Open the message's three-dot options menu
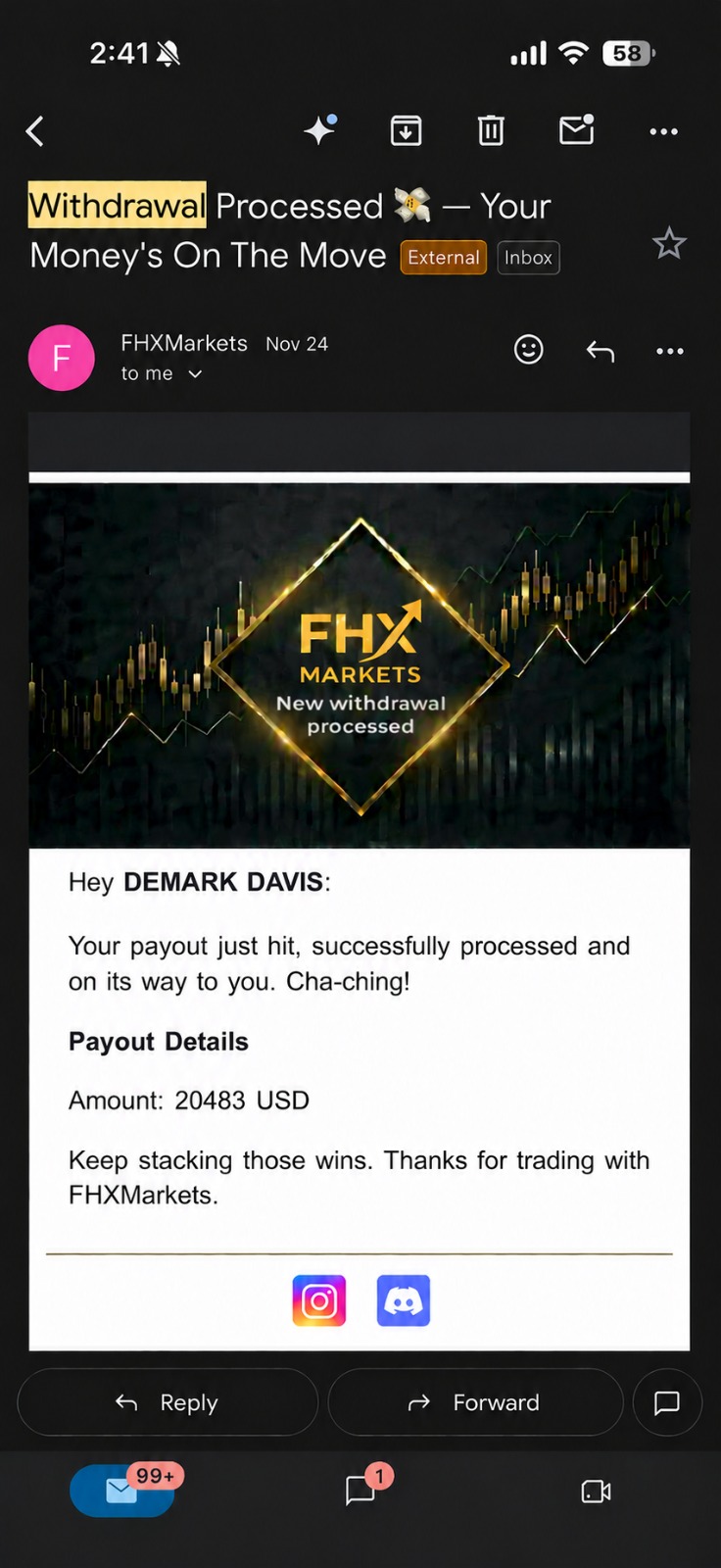The width and height of the screenshot is (721, 1568). click(x=670, y=351)
